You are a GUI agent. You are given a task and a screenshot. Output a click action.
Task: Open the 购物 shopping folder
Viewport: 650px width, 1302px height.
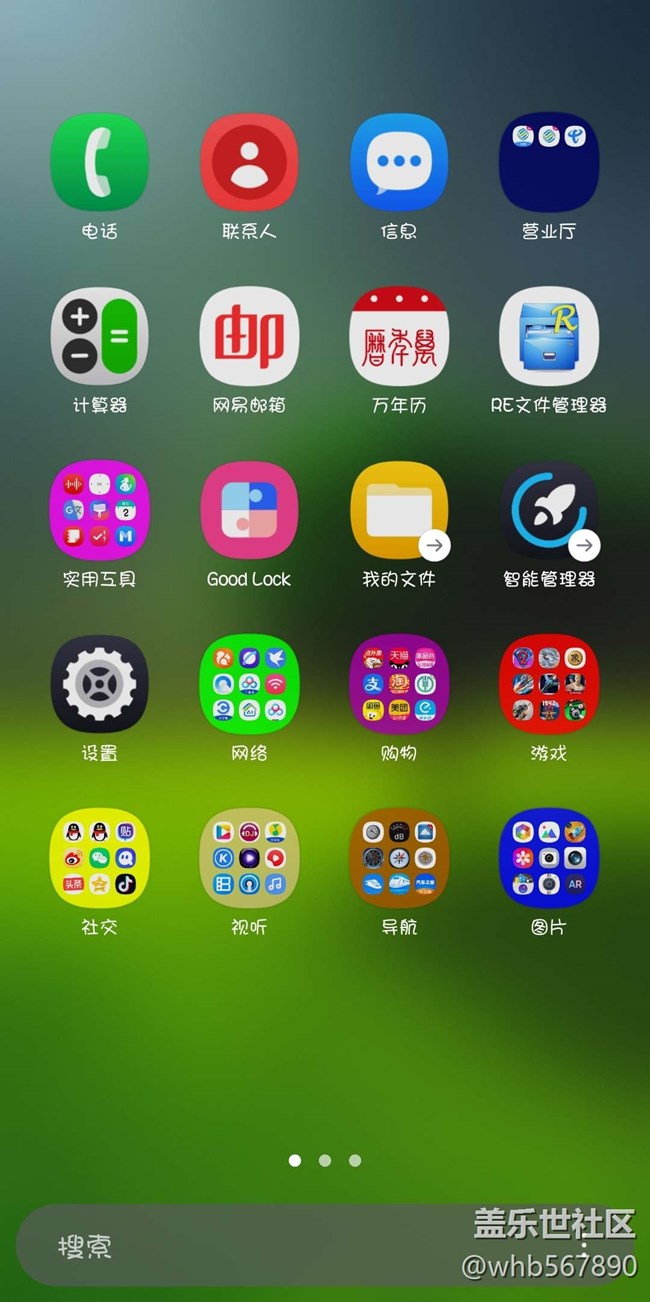(x=399, y=684)
